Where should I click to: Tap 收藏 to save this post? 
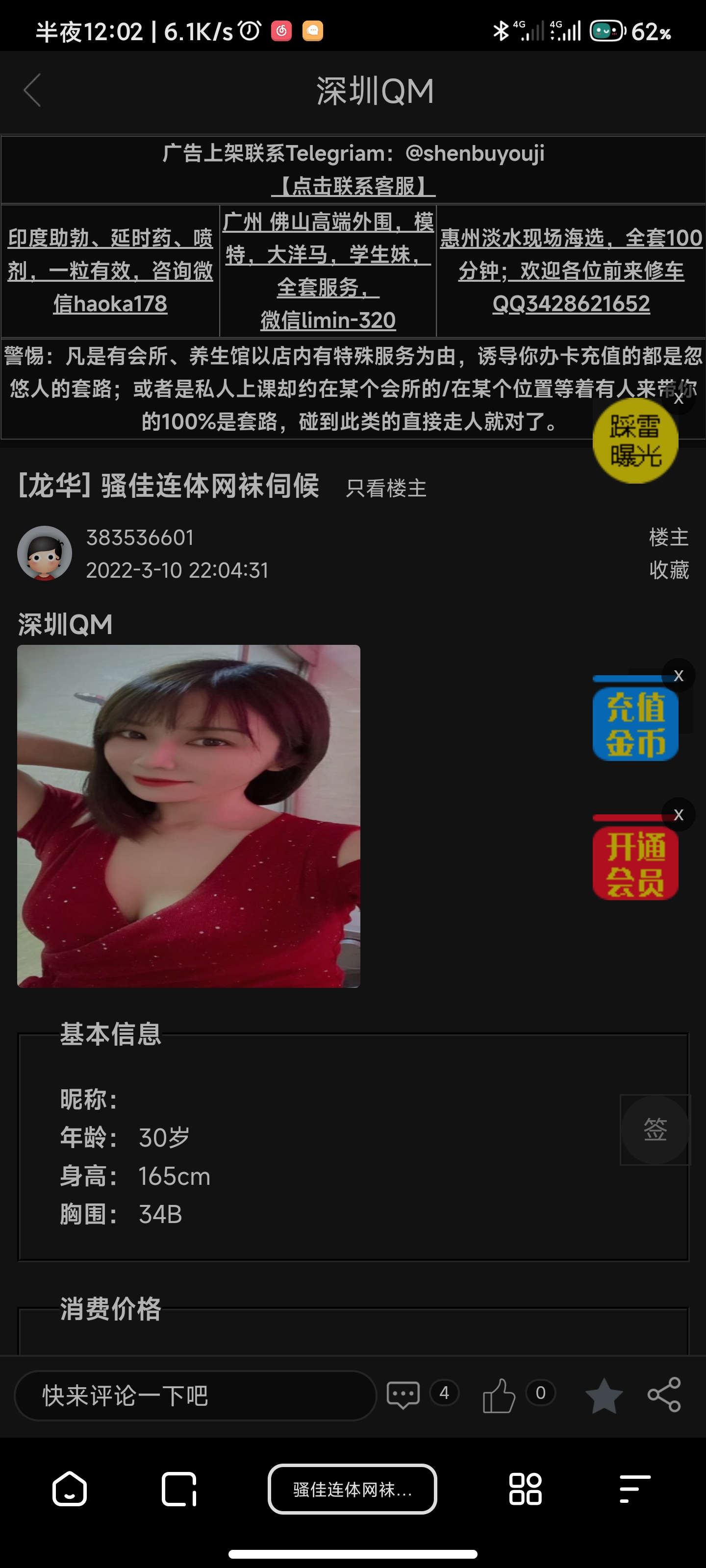click(668, 570)
